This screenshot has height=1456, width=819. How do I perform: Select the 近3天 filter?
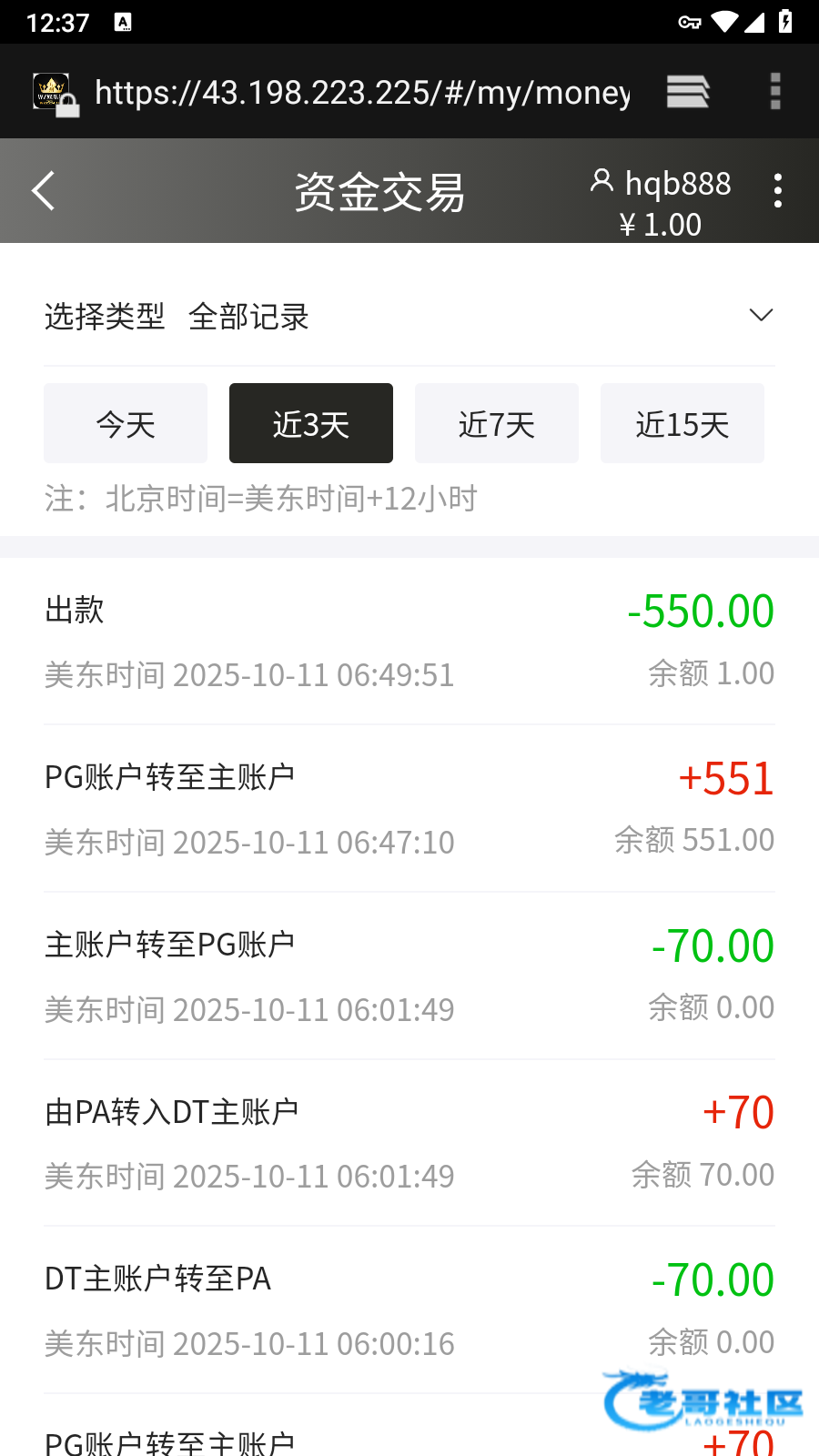311,424
